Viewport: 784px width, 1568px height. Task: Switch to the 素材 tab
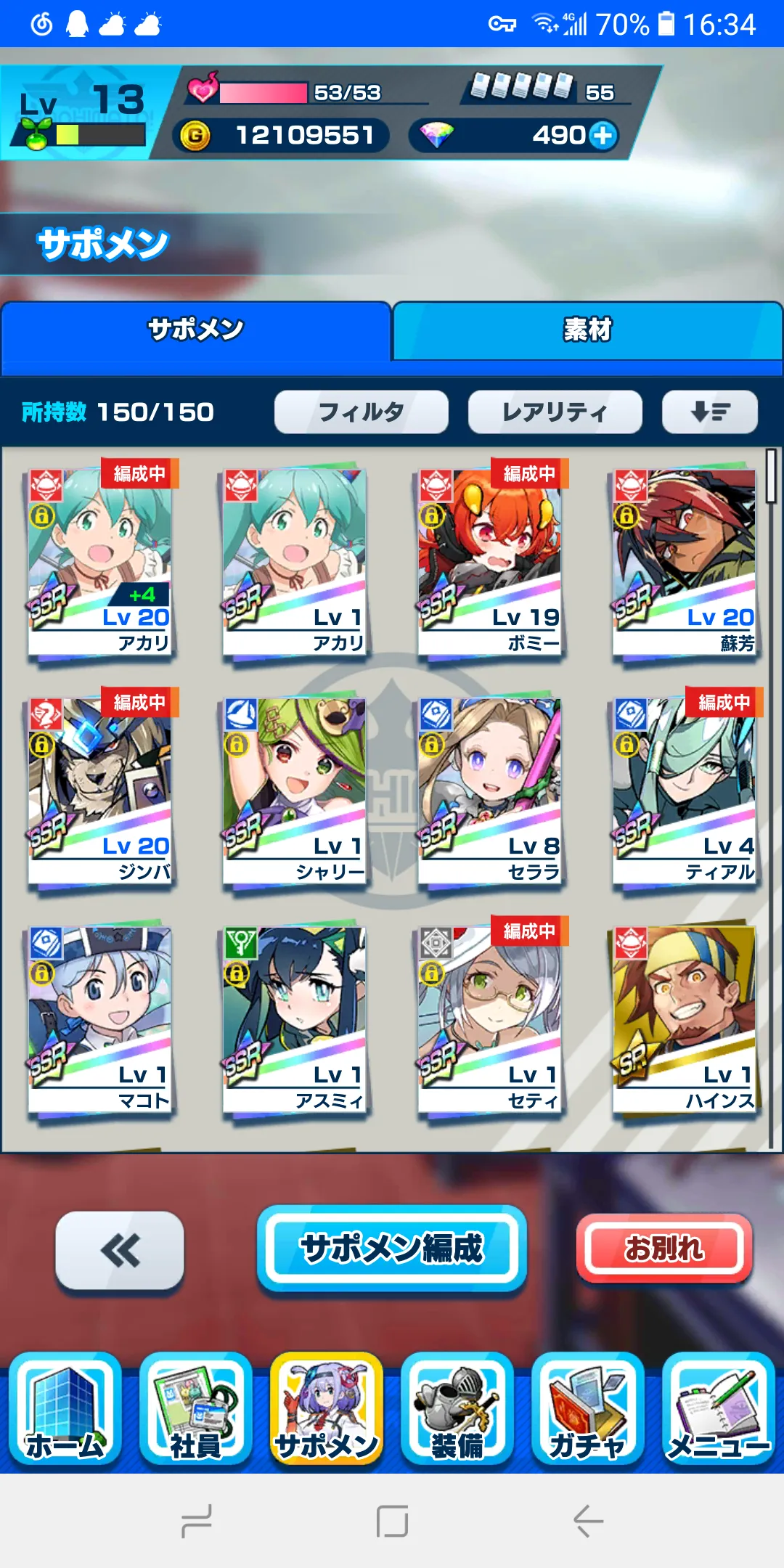click(587, 330)
